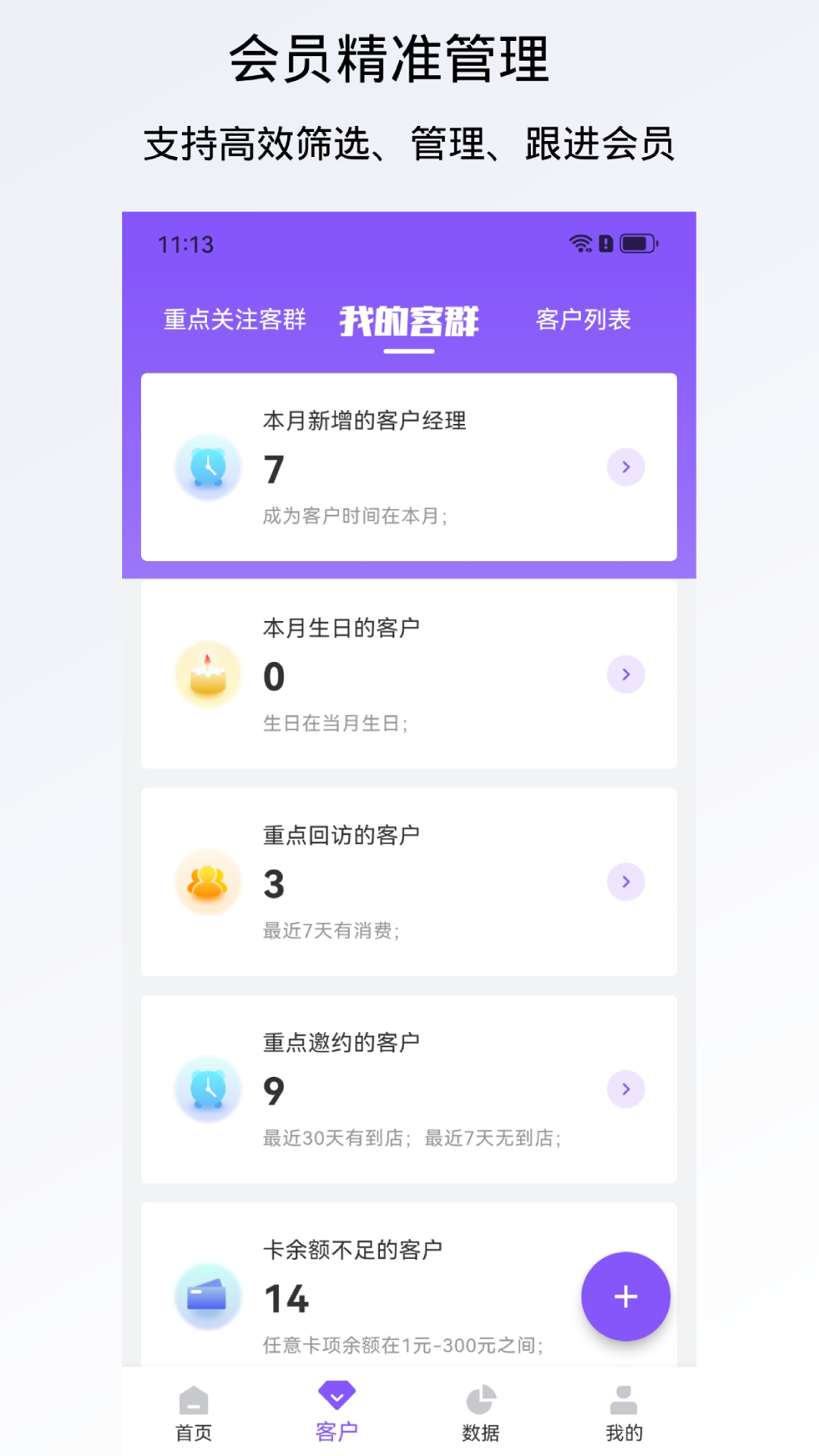Click the battery indicator in the status bar
Image resolution: width=819 pixels, height=1456 pixels.
point(637,243)
